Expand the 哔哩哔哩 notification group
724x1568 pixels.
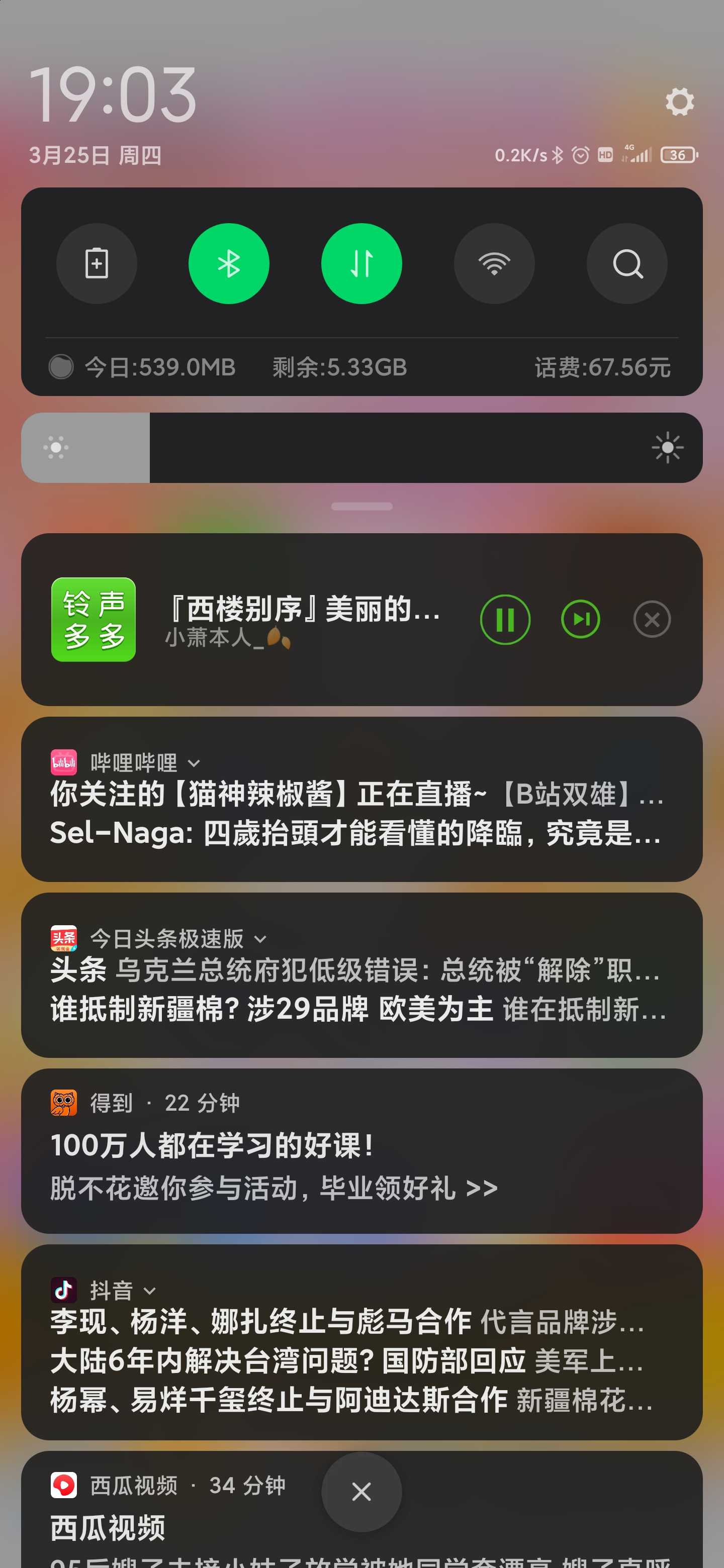[194, 763]
